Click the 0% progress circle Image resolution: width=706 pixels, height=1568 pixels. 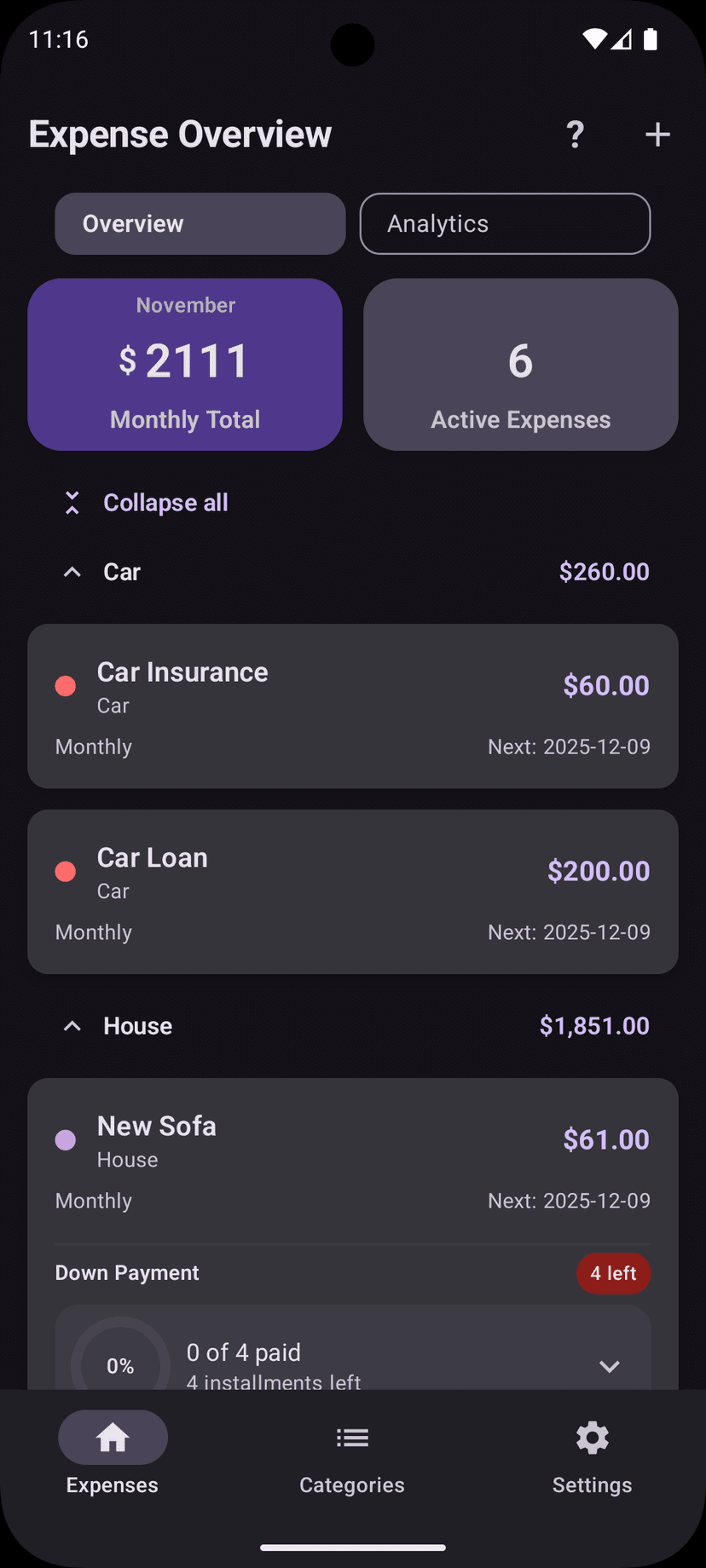(120, 1364)
